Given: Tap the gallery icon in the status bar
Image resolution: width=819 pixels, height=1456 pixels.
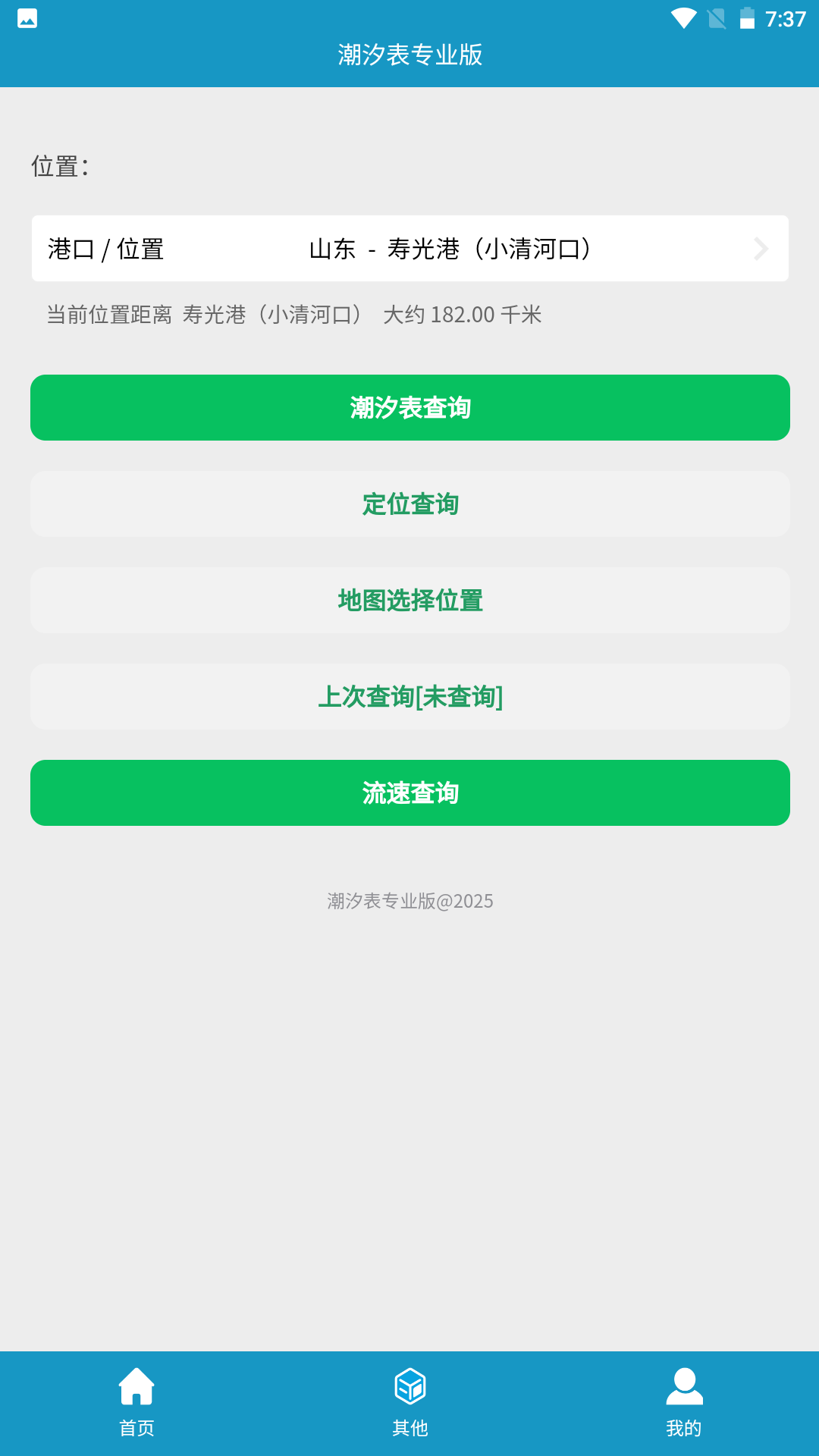Looking at the screenshot, I should (x=28, y=20).
